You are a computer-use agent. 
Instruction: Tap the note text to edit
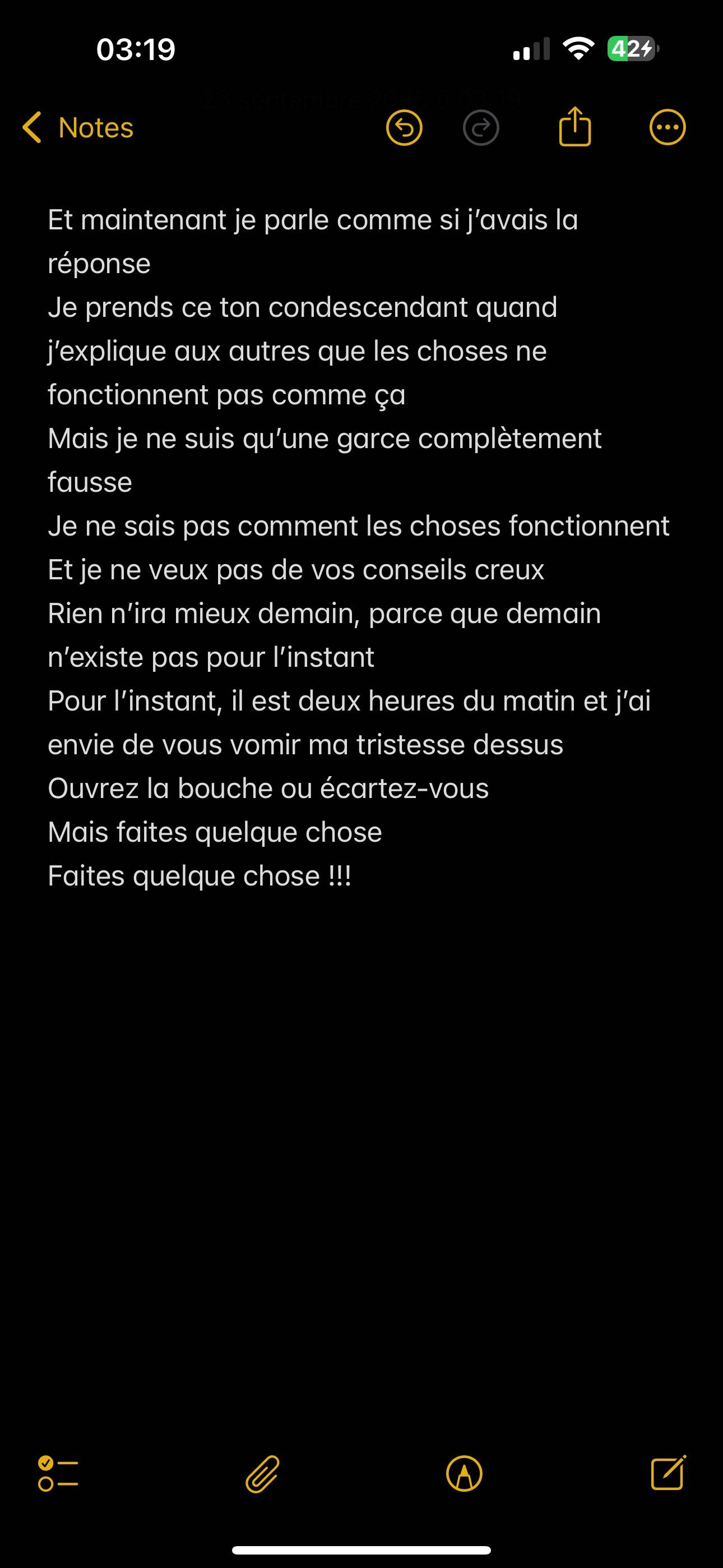click(x=359, y=547)
